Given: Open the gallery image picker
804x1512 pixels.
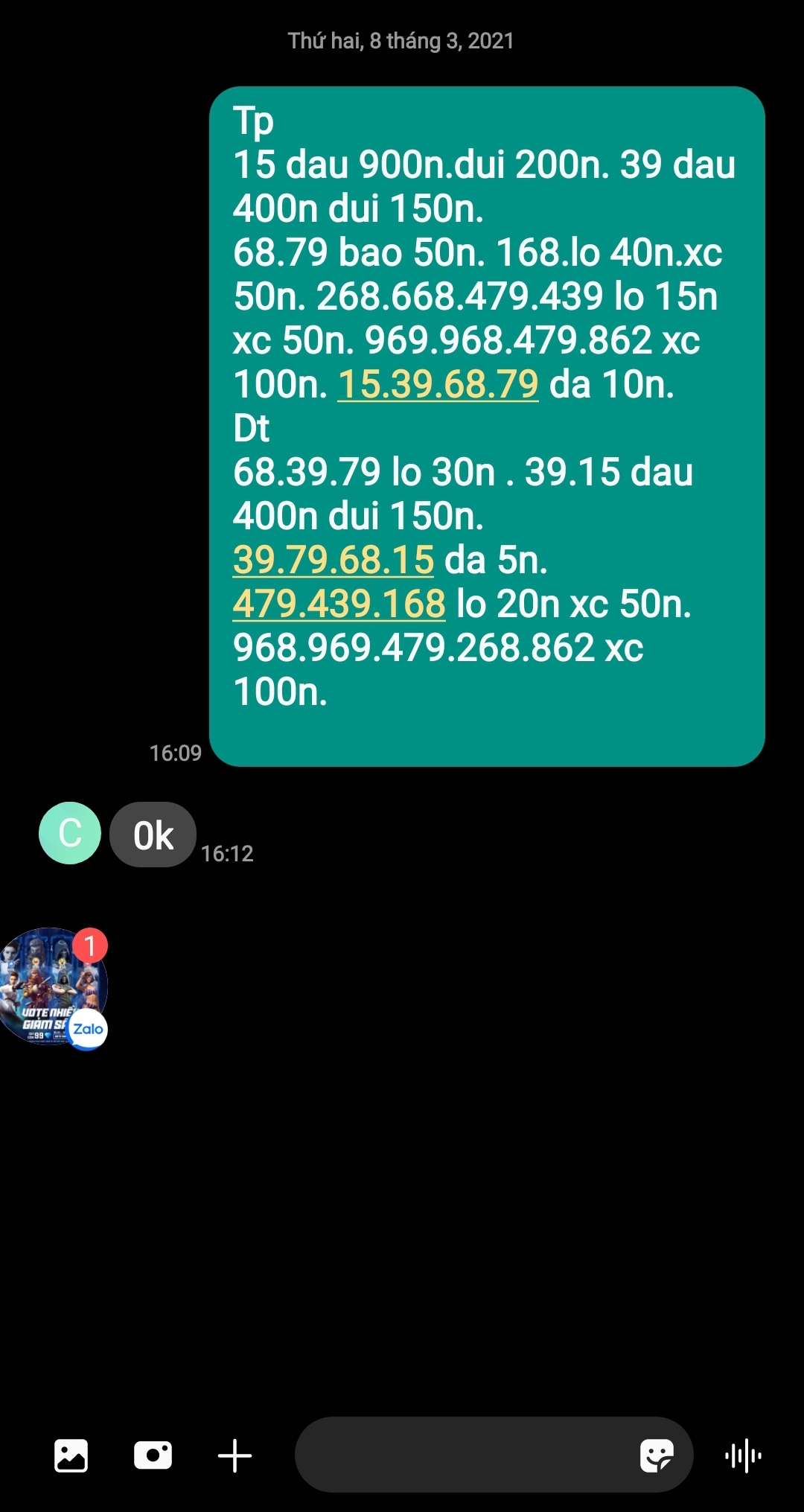Looking at the screenshot, I should (x=71, y=1455).
